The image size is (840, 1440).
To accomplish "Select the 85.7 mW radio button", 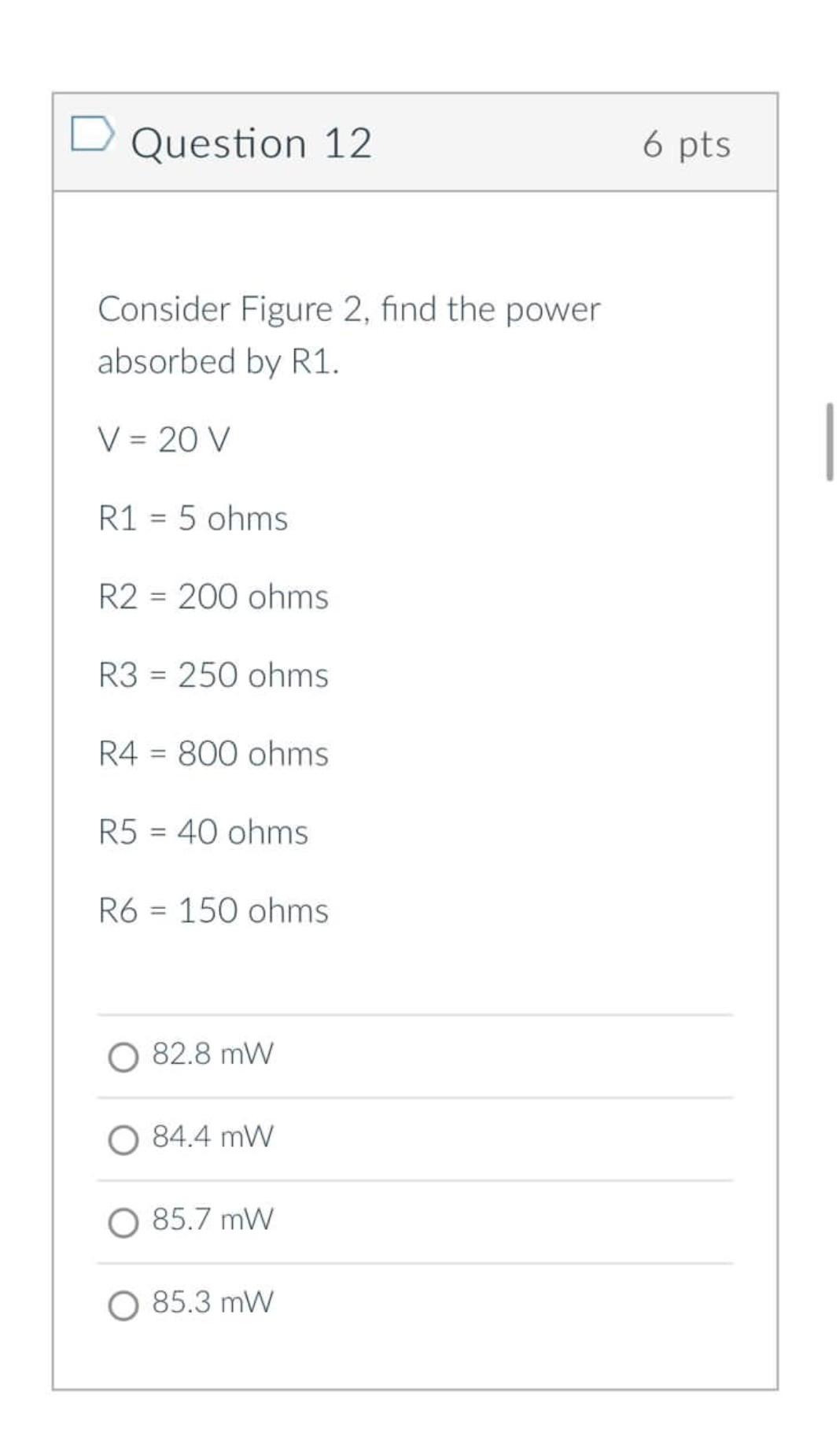I will click(122, 1221).
